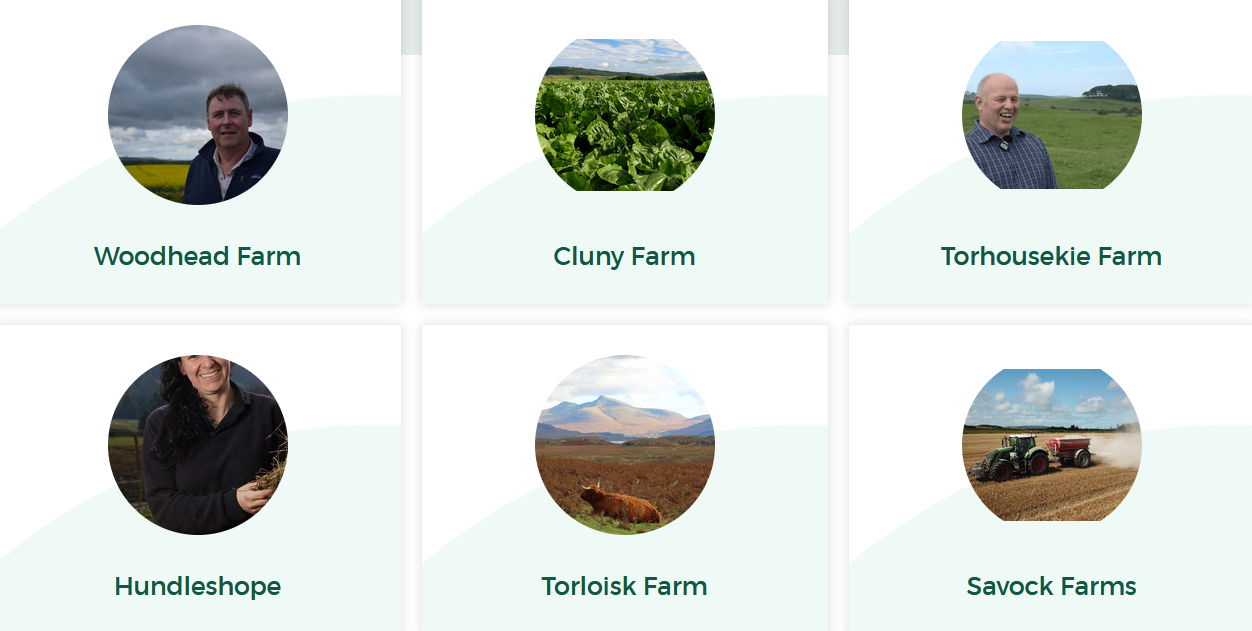
Task: Go to the Savock Farms card
Action: click(x=1051, y=586)
